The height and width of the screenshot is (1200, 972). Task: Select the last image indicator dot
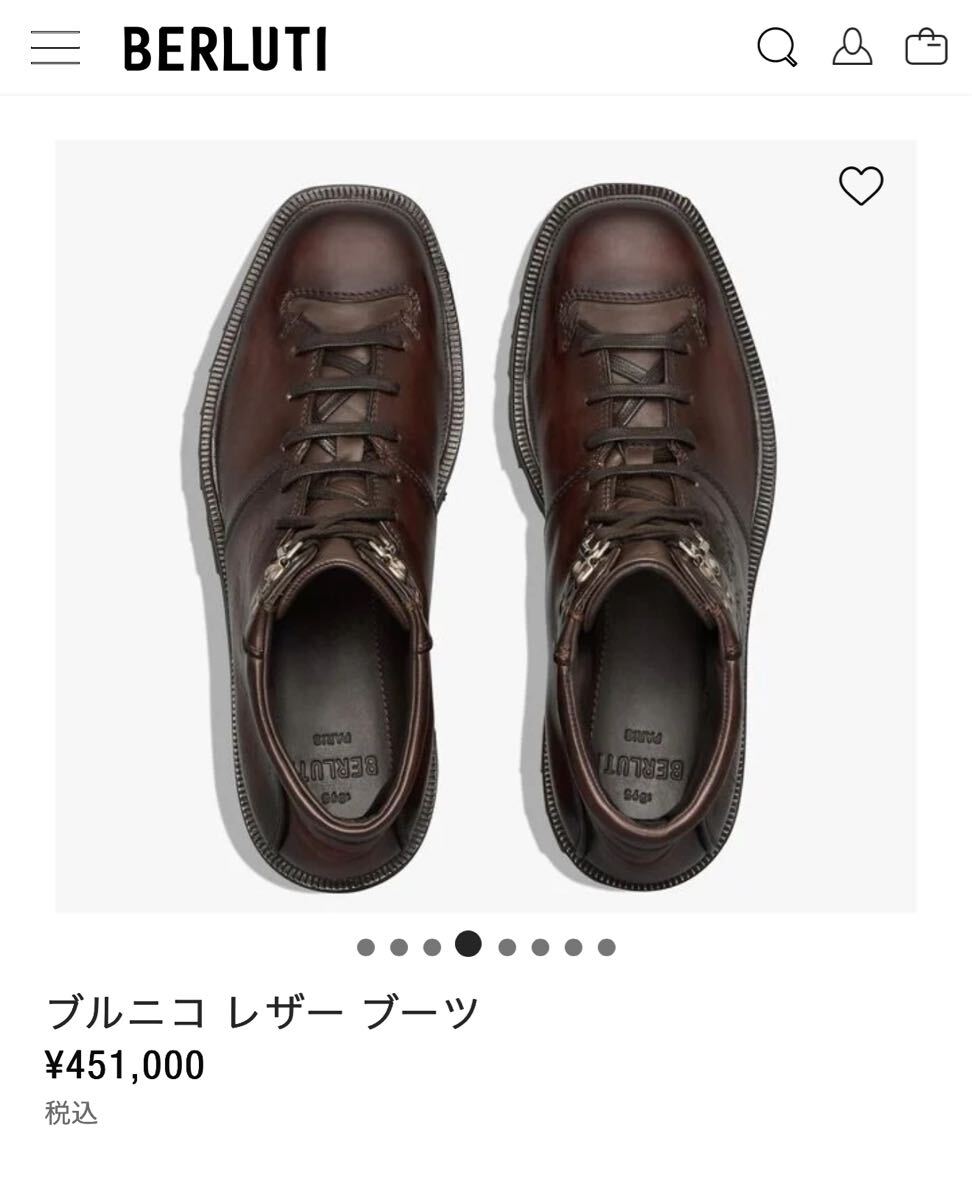point(606,947)
